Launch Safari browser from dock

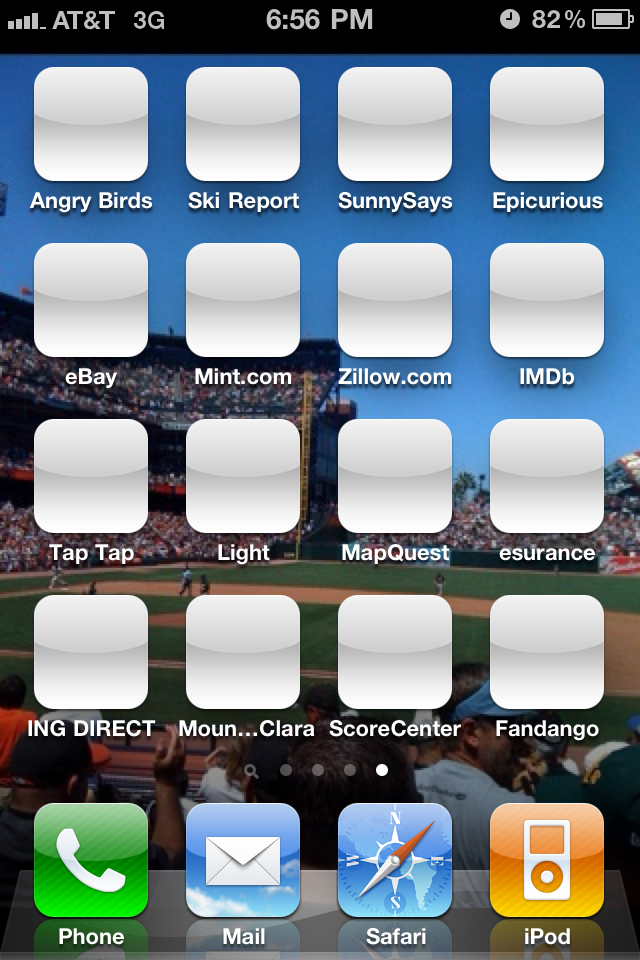tap(395, 860)
